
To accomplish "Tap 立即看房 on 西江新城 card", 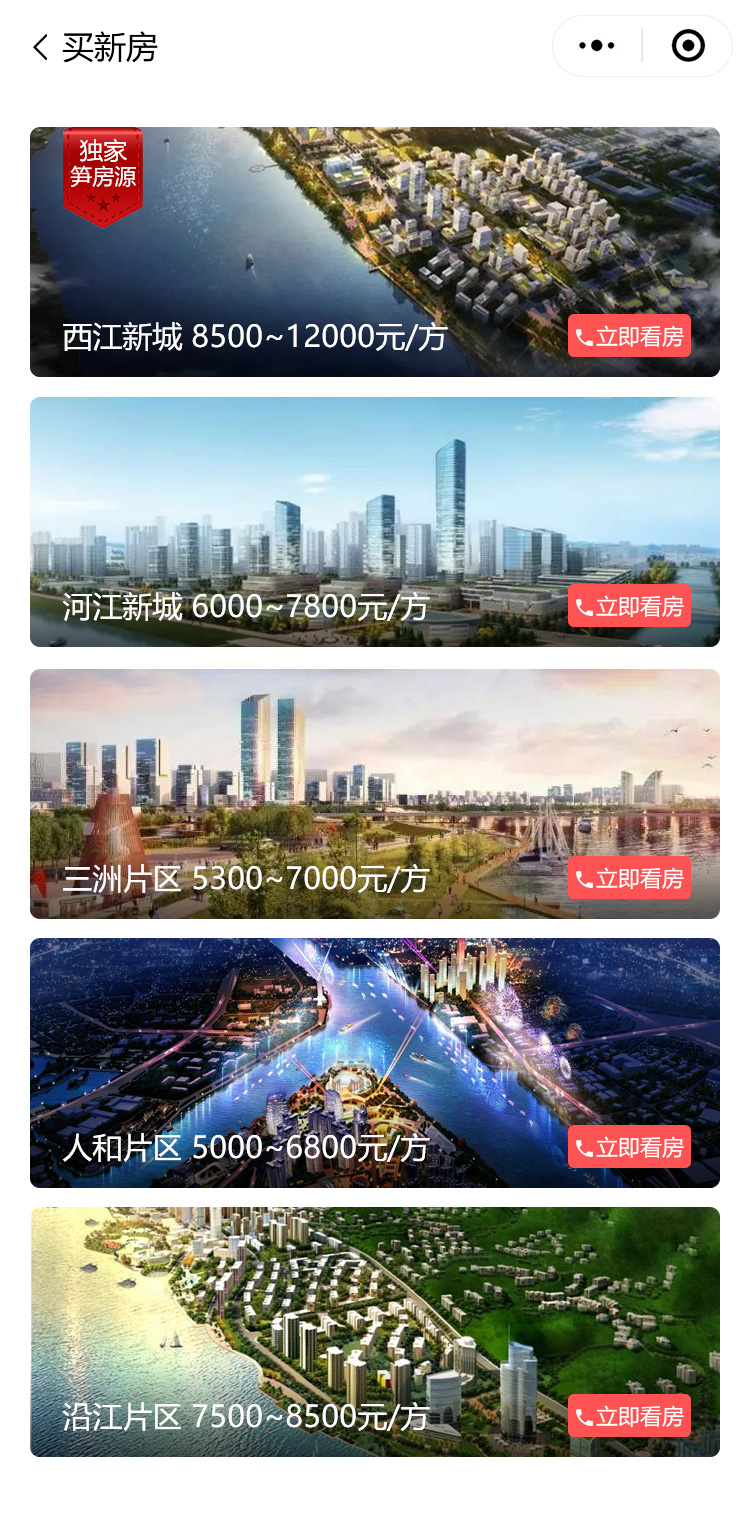I will click(629, 336).
